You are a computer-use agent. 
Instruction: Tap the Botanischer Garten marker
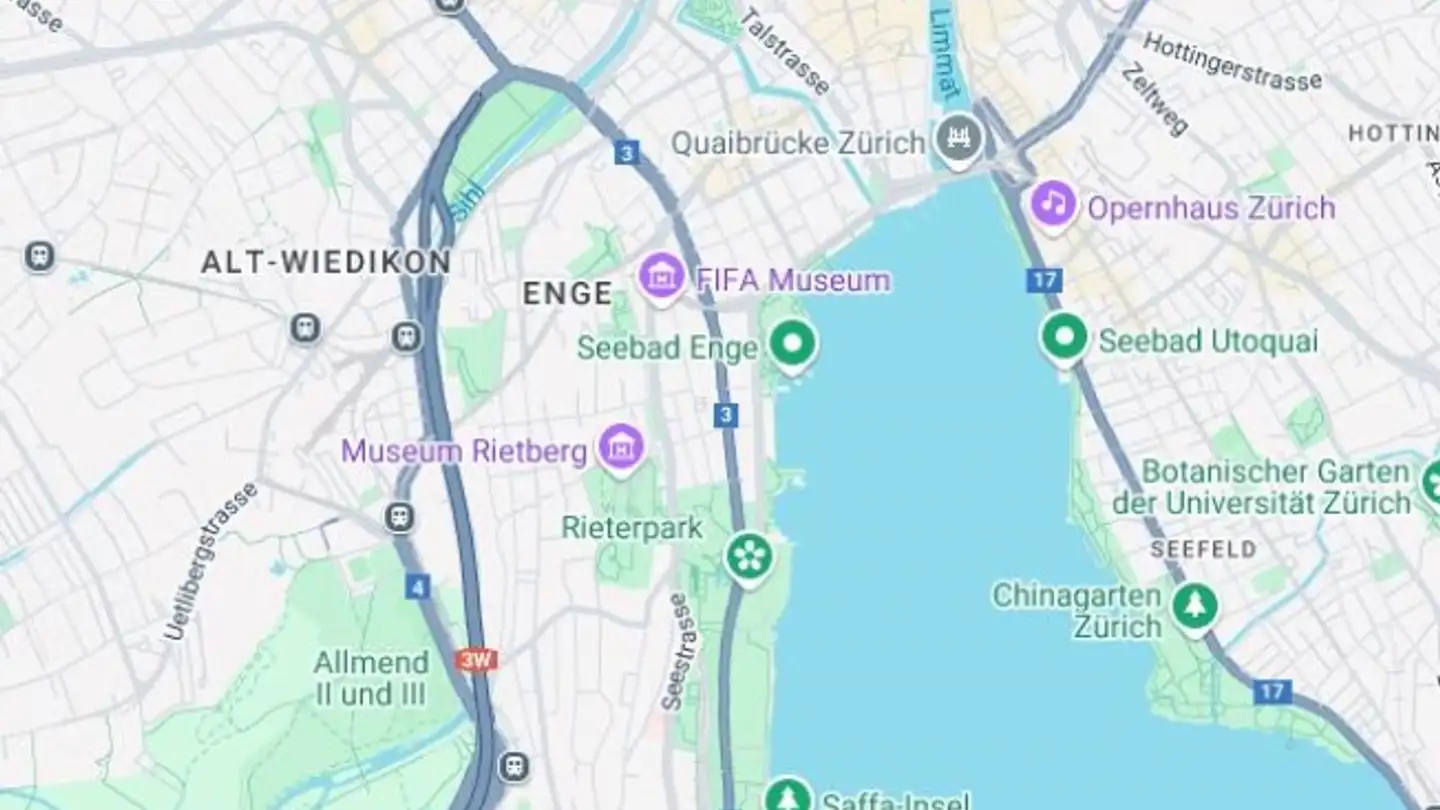click(x=1432, y=482)
